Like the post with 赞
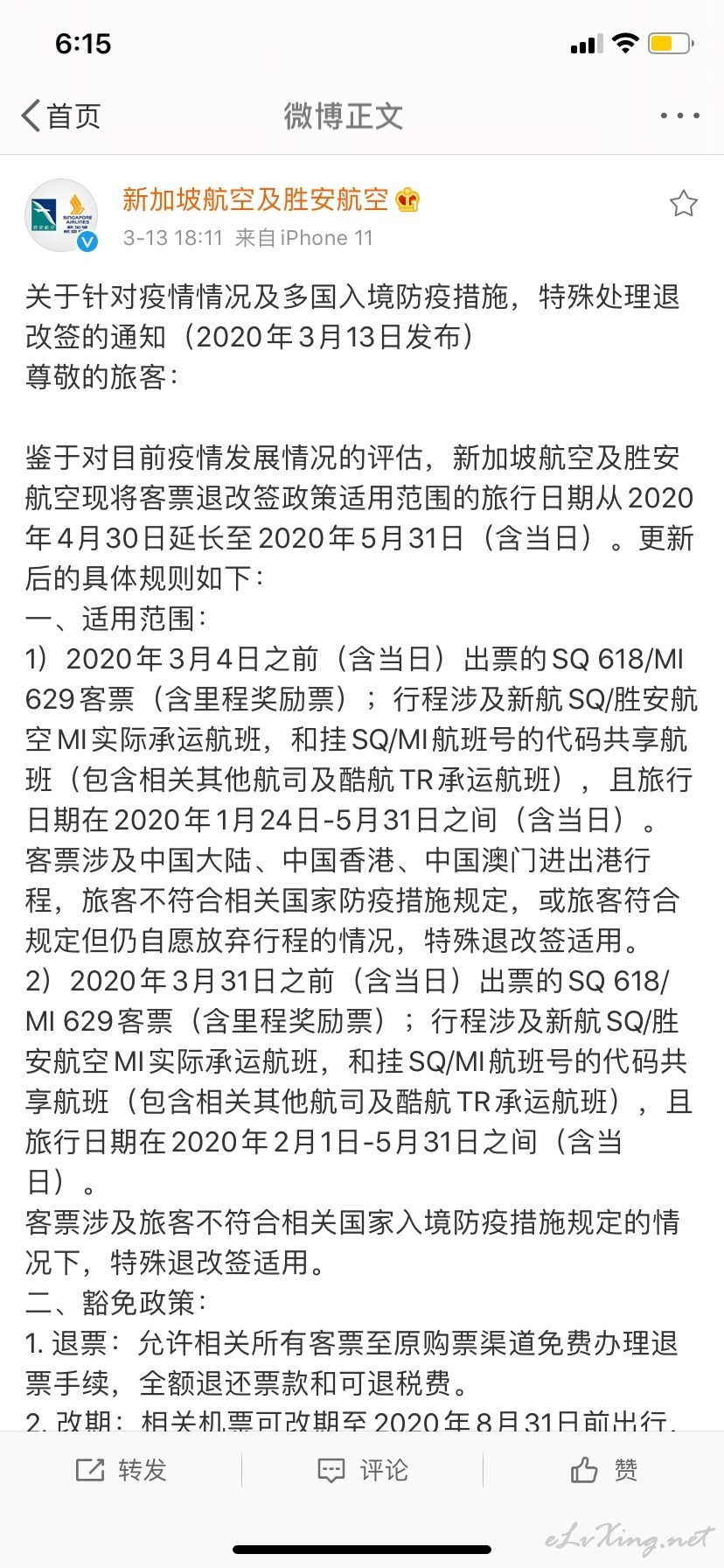The height and width of the screenshot is (1568, 724). [603, 1470]
